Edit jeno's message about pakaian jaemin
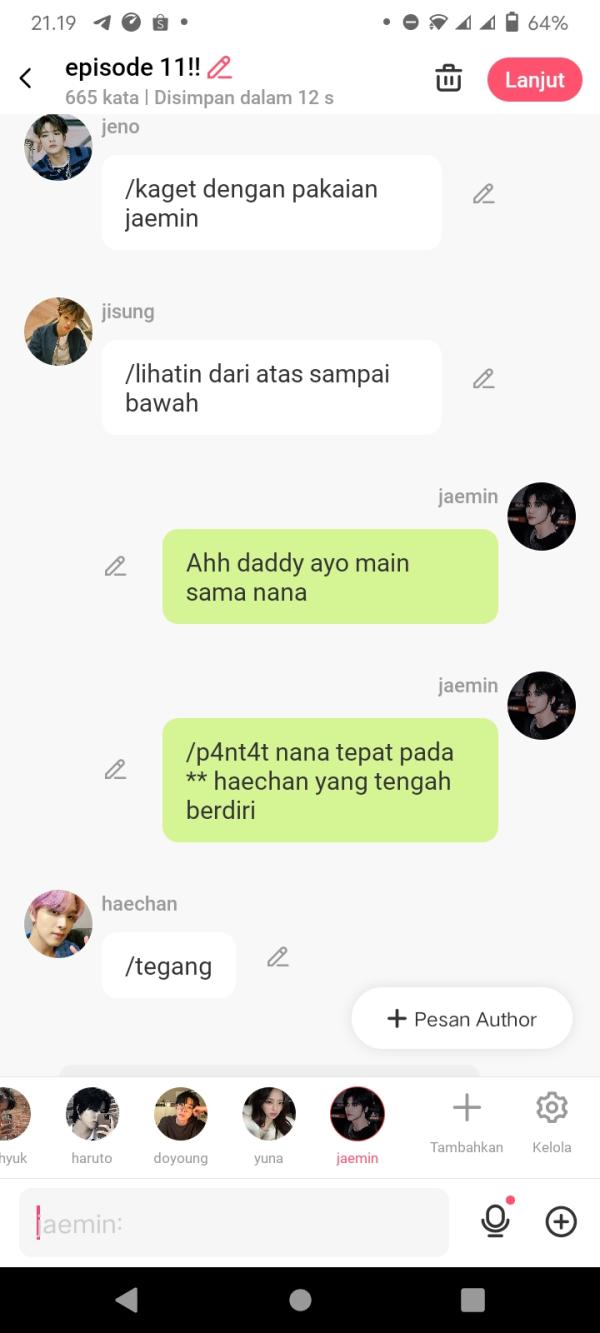This screenshot has height=1333, width=600. pyautogui.click(x=484, y=194)
